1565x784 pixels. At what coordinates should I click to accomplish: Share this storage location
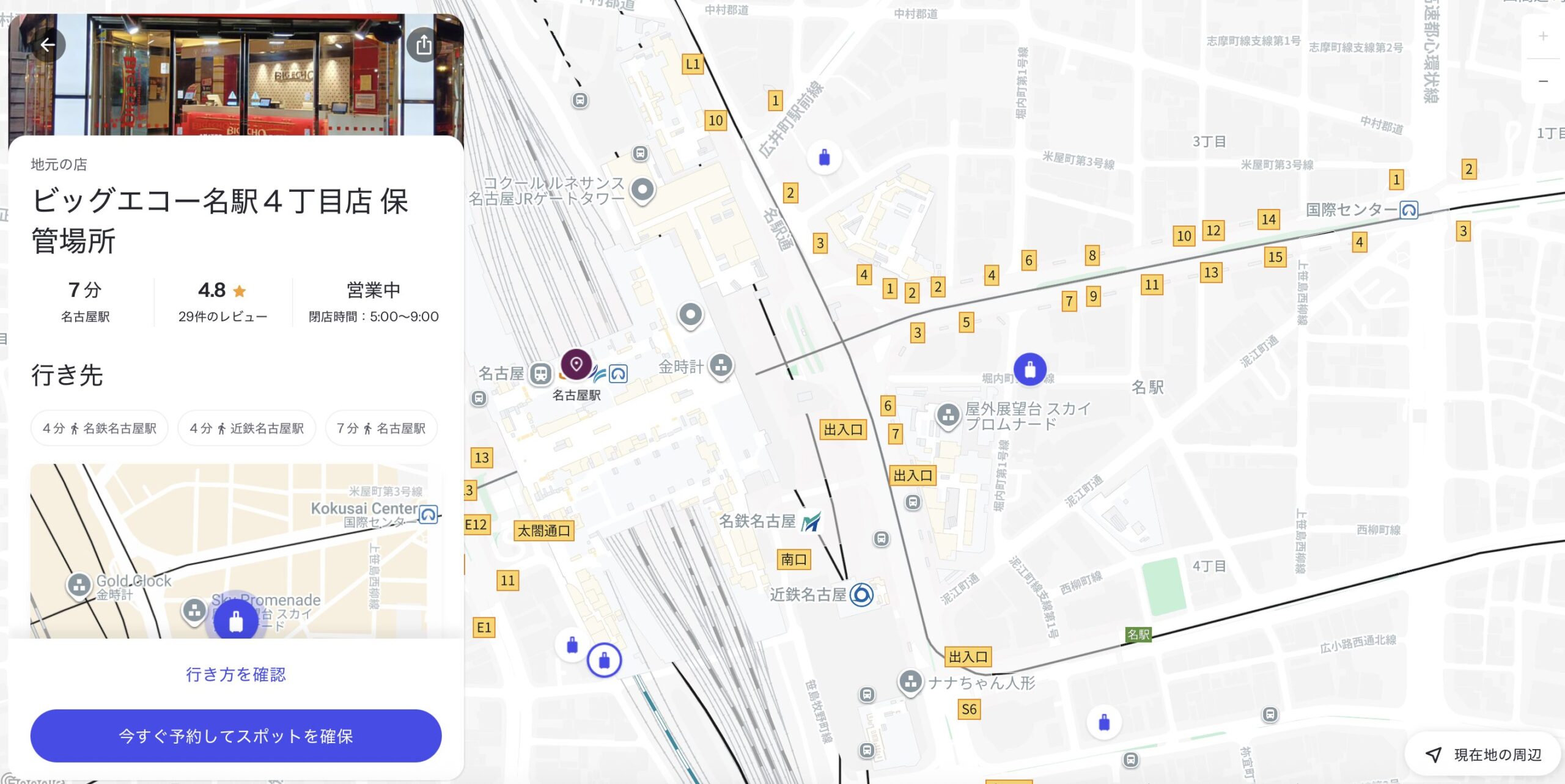[424, 45]
